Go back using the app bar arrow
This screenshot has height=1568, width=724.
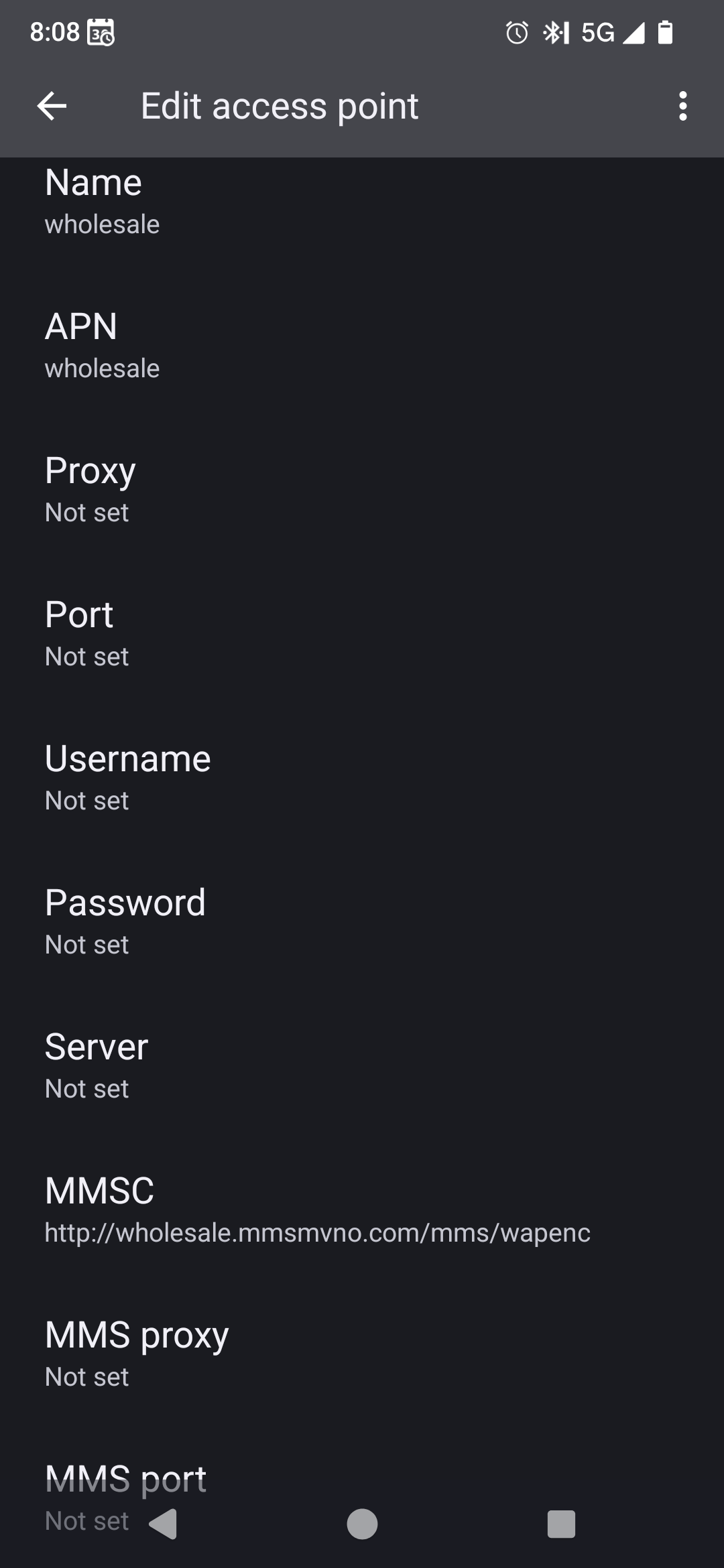pos(52,106)
